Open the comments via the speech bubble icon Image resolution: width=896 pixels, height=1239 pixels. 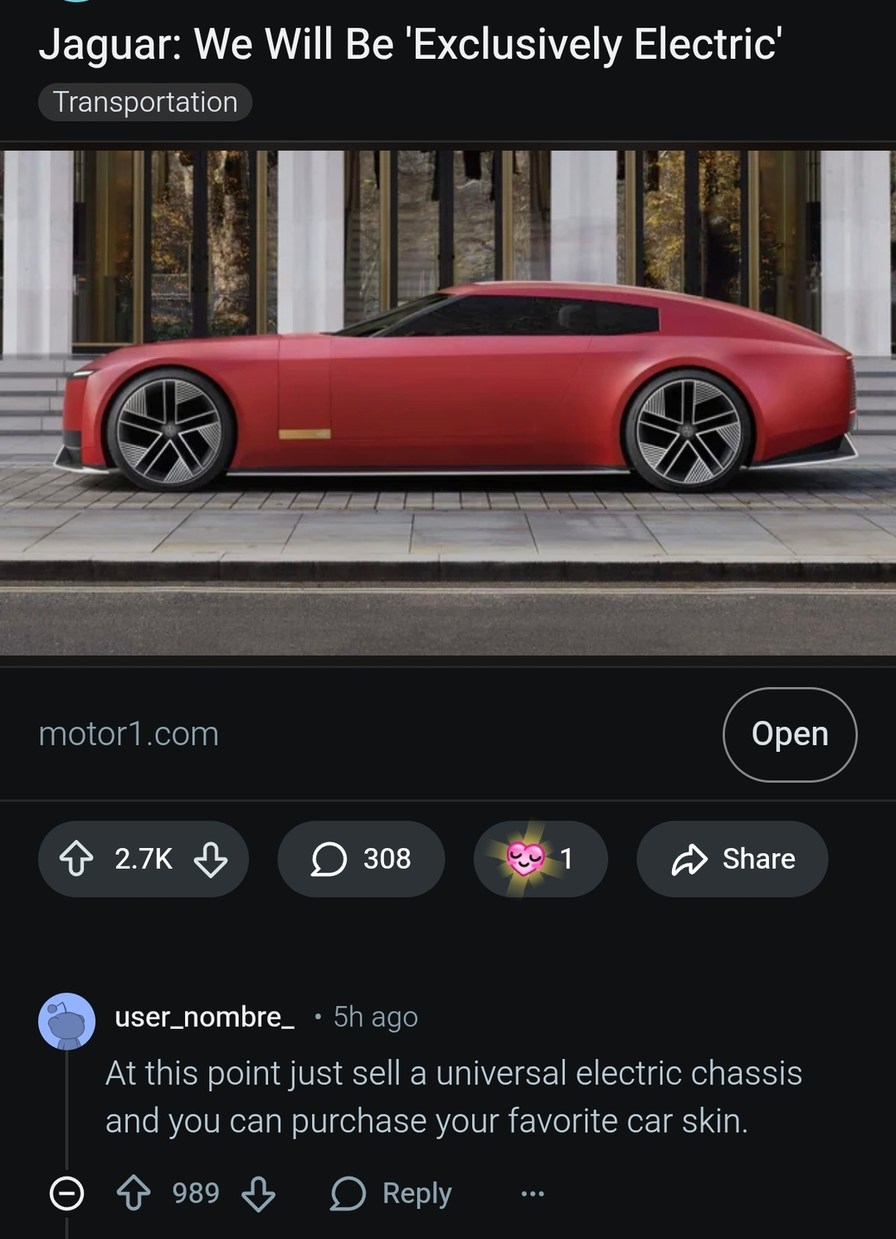tap(330, 858)
